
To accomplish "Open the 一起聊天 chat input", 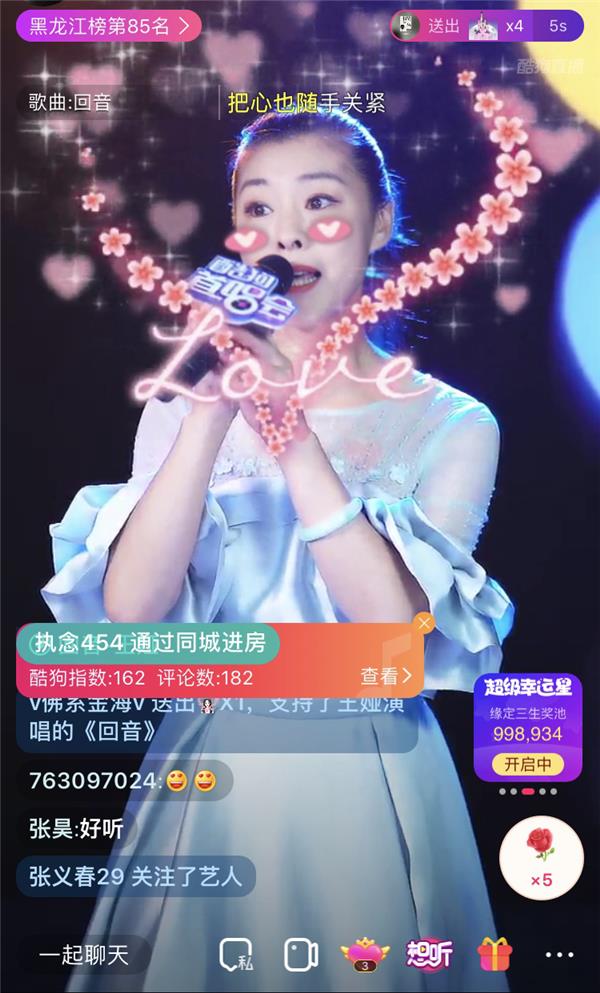I will 84,954.
